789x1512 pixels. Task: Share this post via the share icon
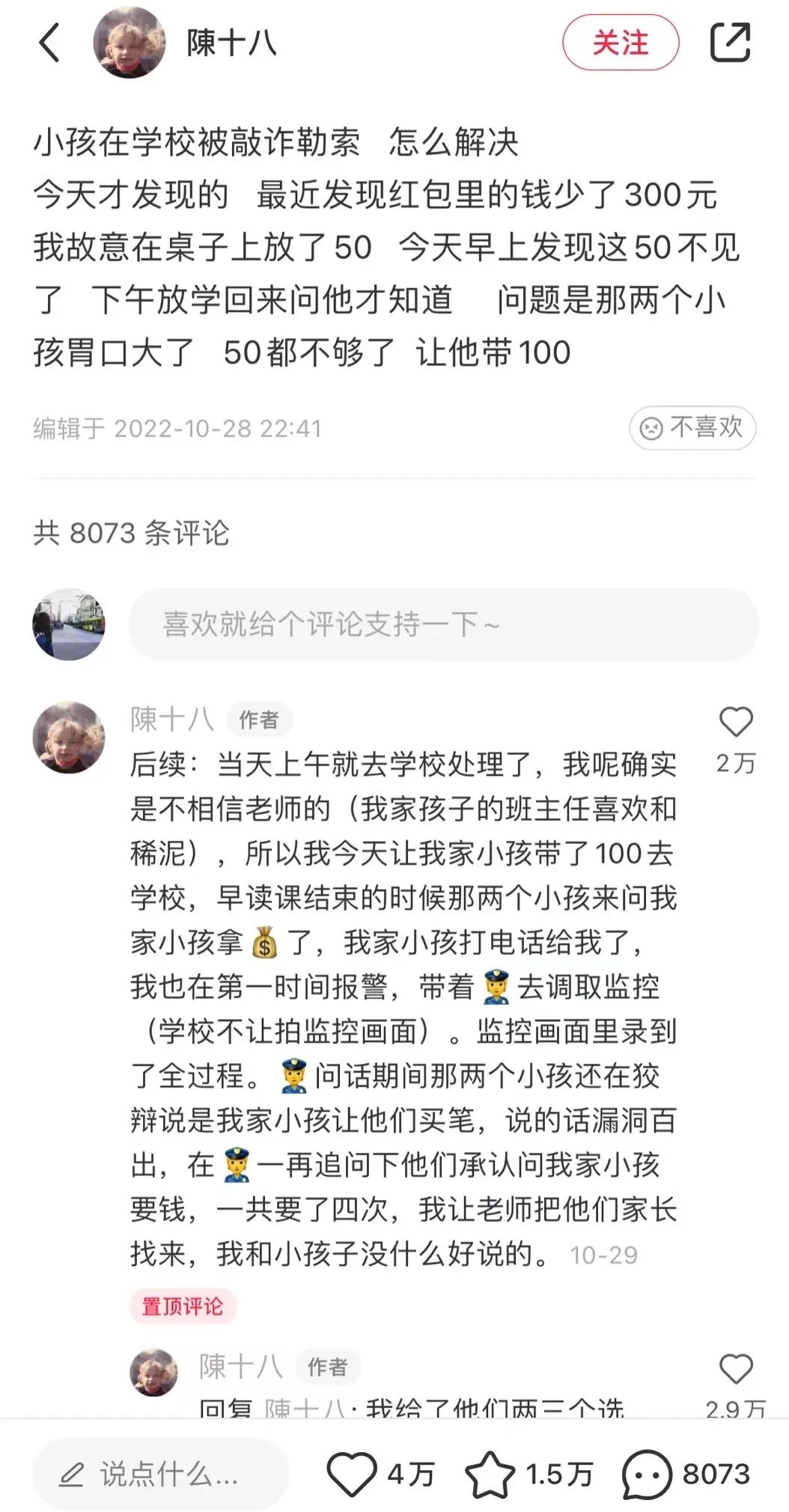point(729,43)
